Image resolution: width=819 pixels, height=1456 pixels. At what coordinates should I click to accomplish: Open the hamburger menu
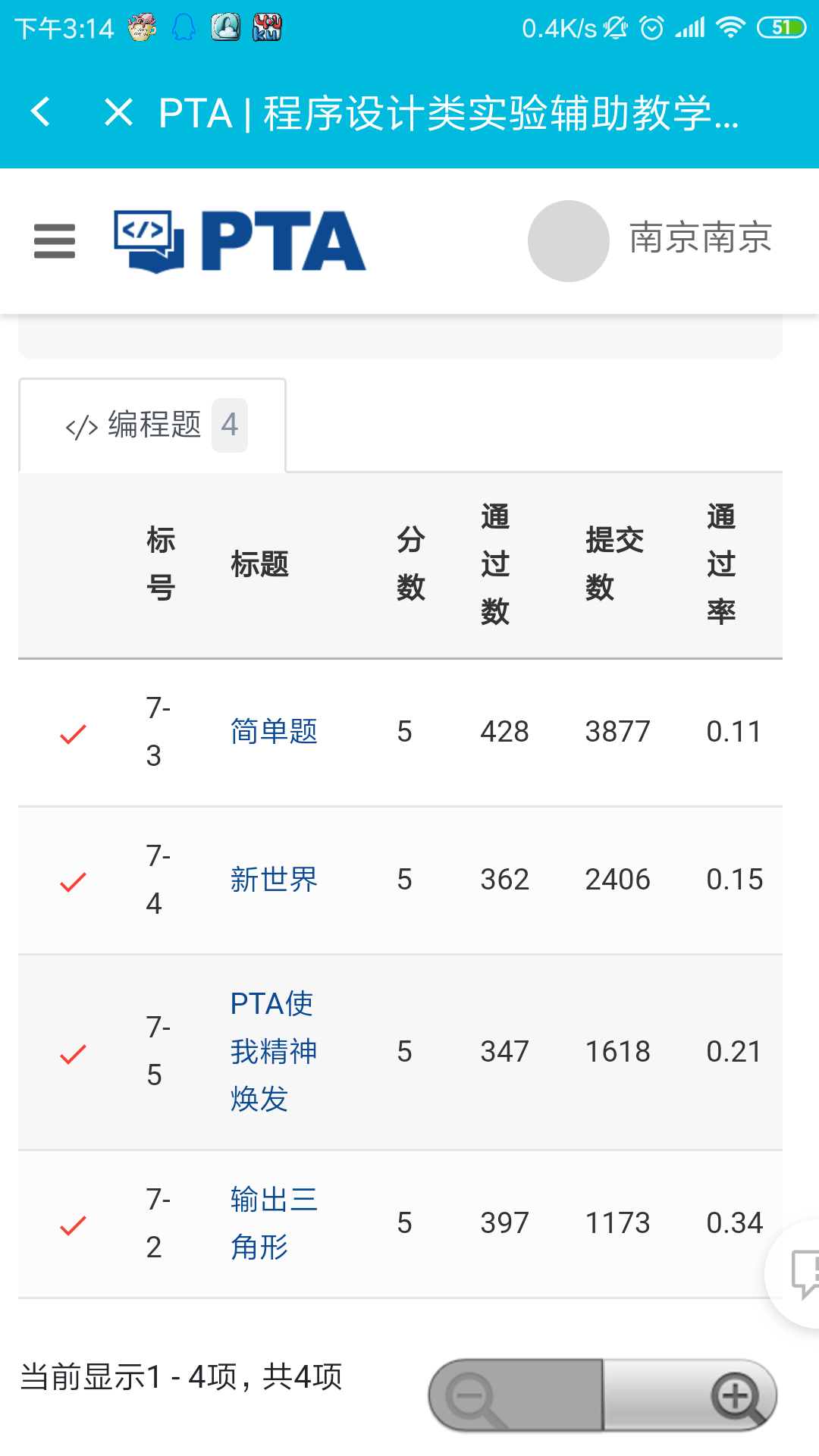pos(55,241)
